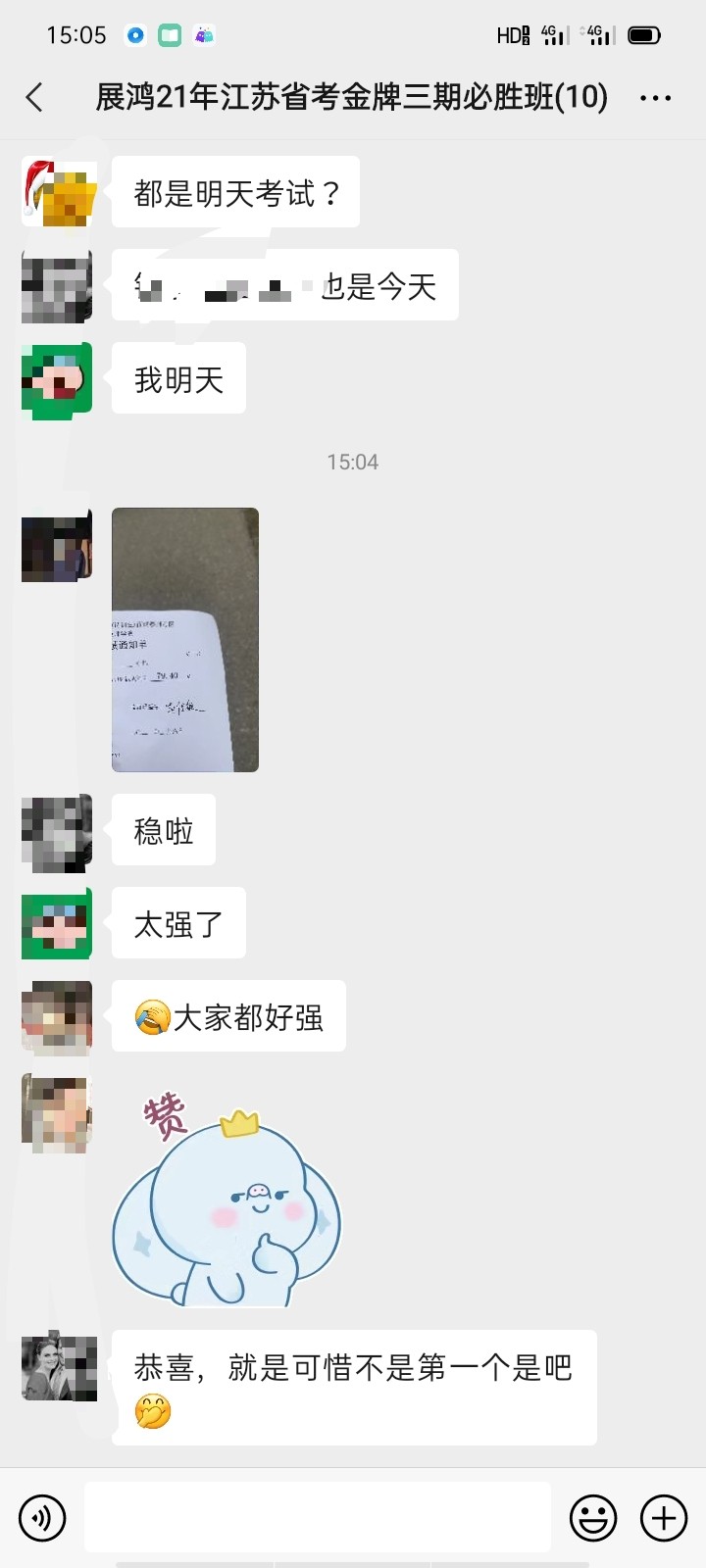Go back from the group chat

[x=35, y=97]
